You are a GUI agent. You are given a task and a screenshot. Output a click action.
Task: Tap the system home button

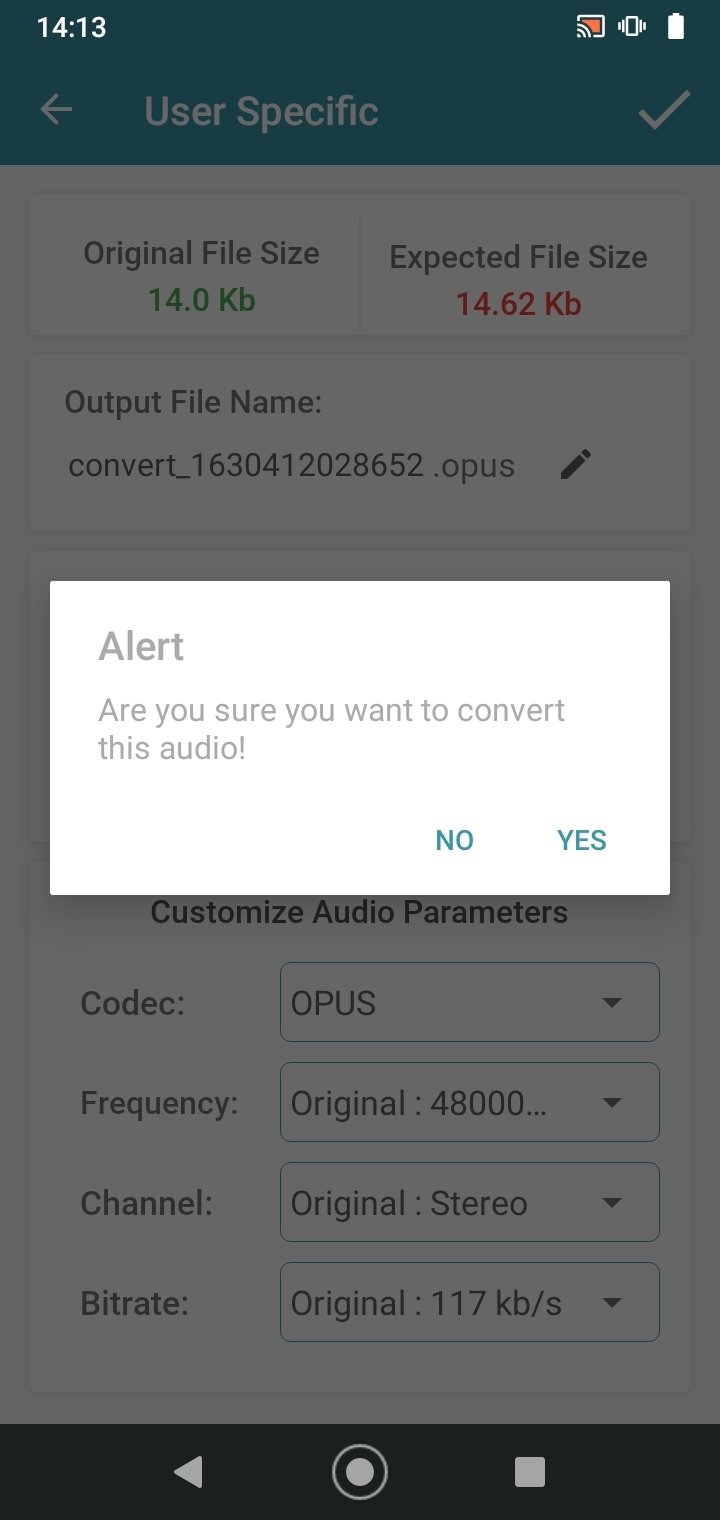pyautogui.click(x=360, y=1472)
